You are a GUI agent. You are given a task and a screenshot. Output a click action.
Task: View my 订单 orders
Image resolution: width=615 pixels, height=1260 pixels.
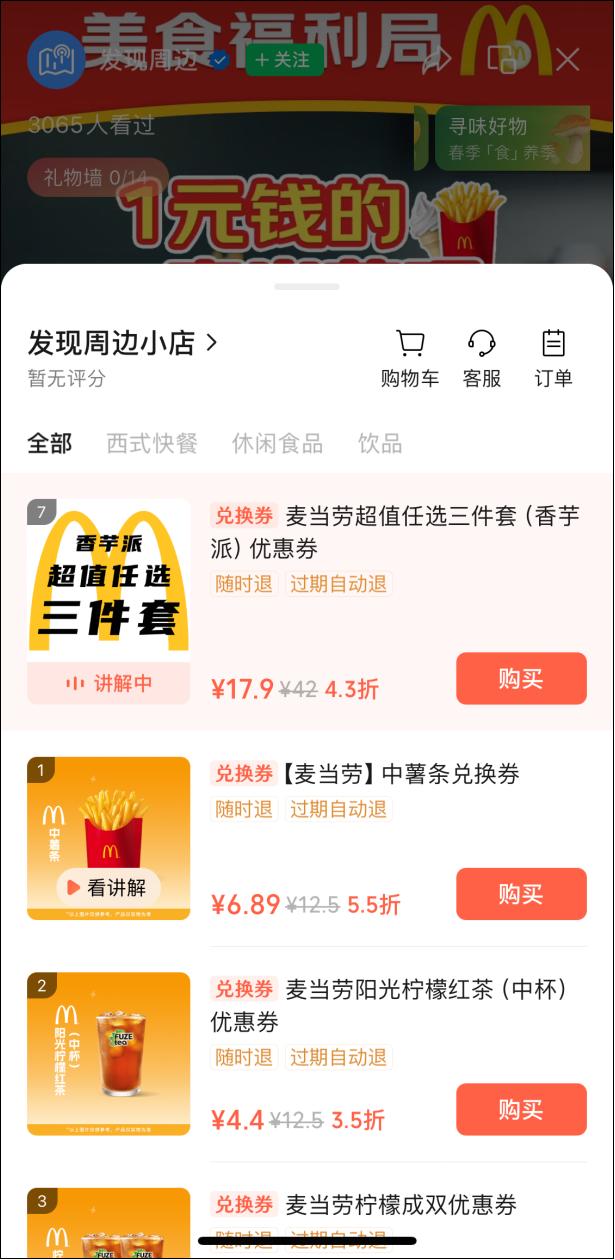[x=553, y=358]
